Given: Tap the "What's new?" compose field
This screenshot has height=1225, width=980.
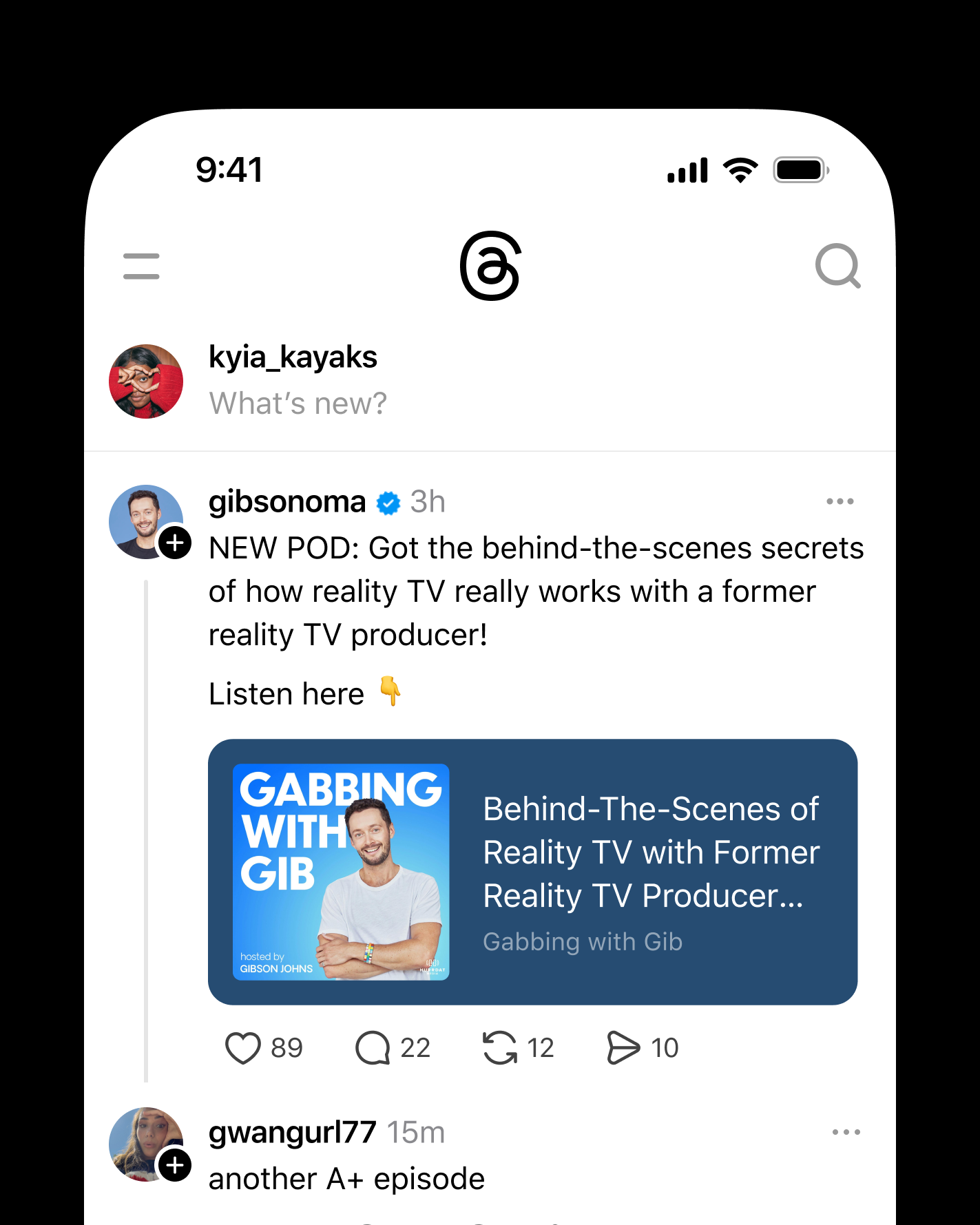Looking at the screenshot, I should point(298,404).
